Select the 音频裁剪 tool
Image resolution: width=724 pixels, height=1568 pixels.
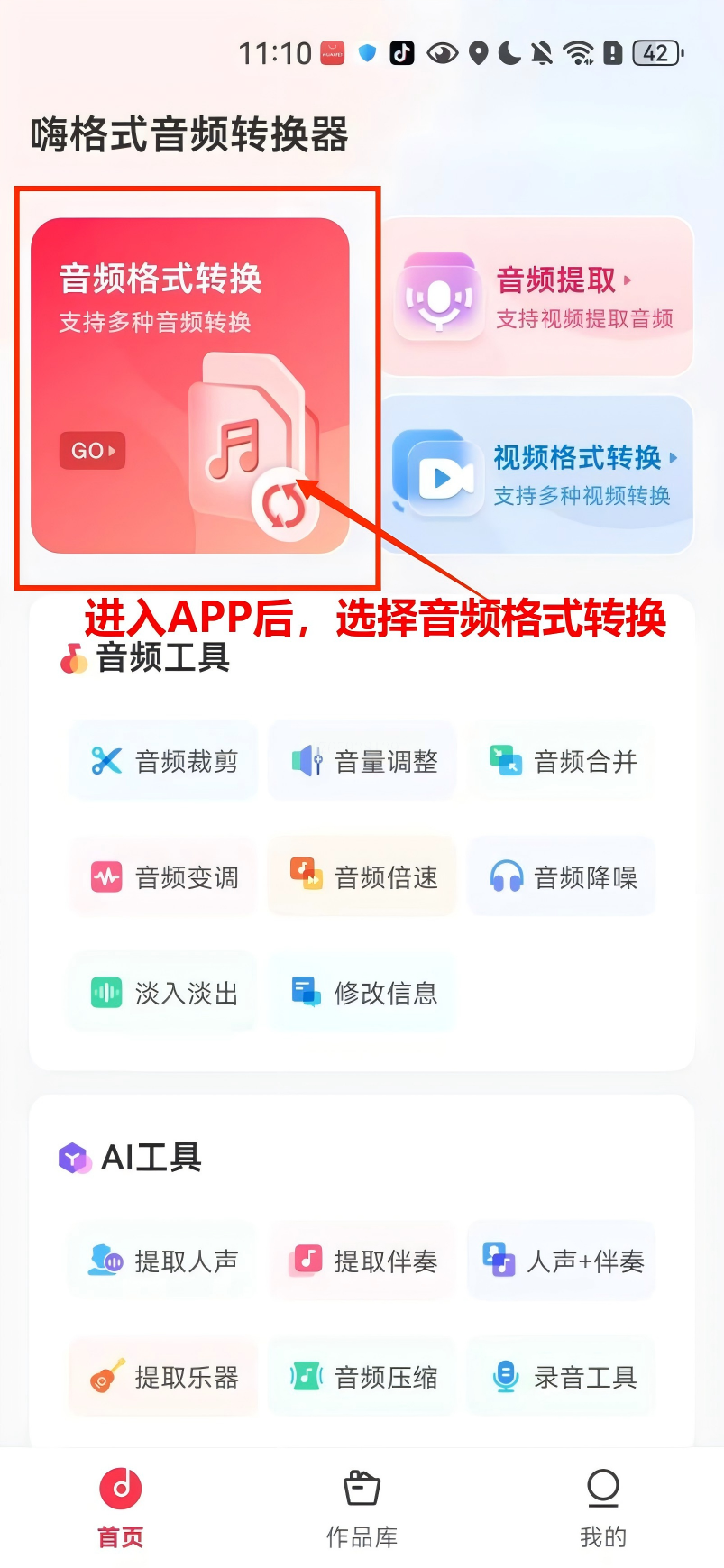(164, 761)
